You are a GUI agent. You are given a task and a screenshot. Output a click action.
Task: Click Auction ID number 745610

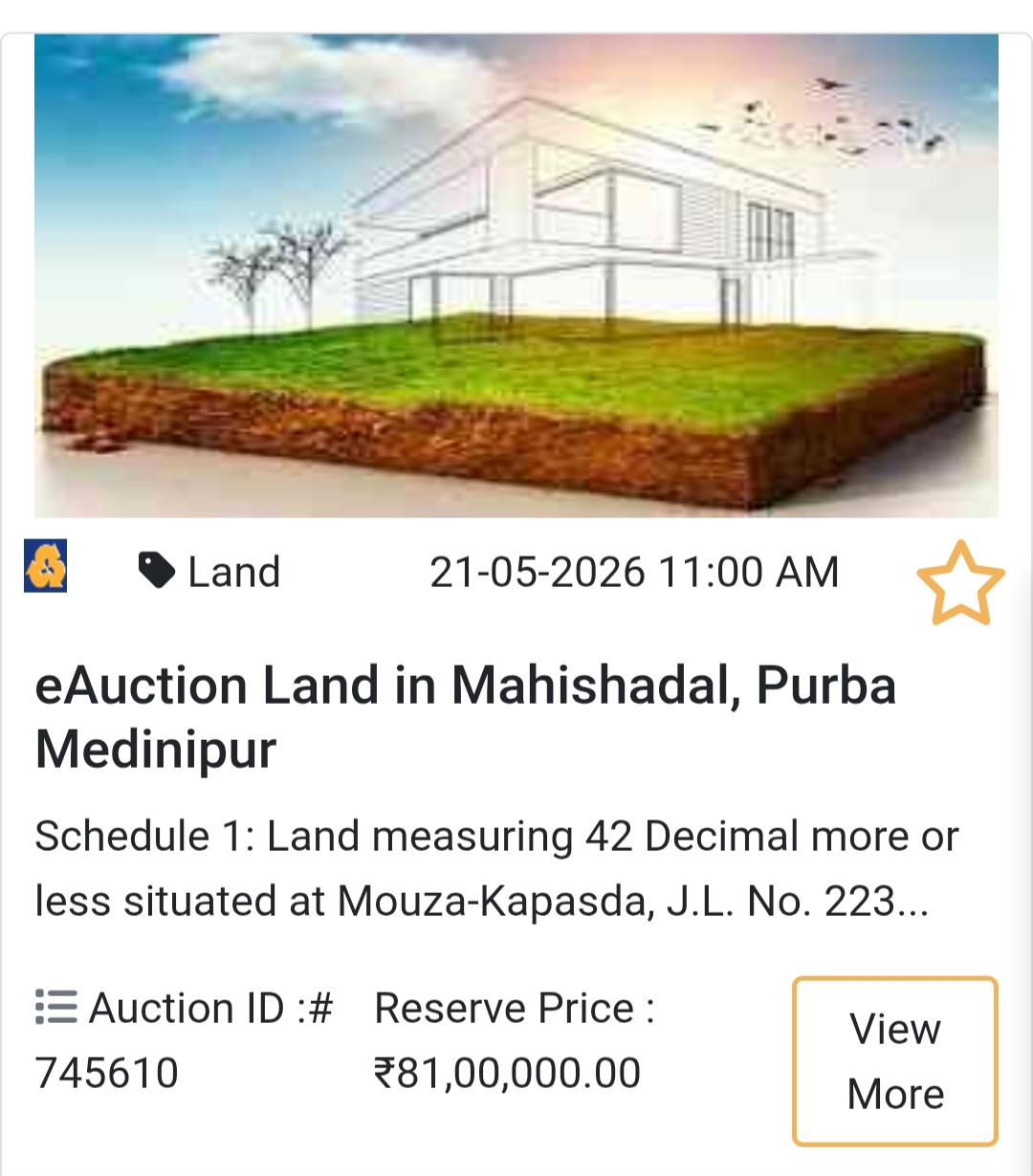[x=107, y=1073]
